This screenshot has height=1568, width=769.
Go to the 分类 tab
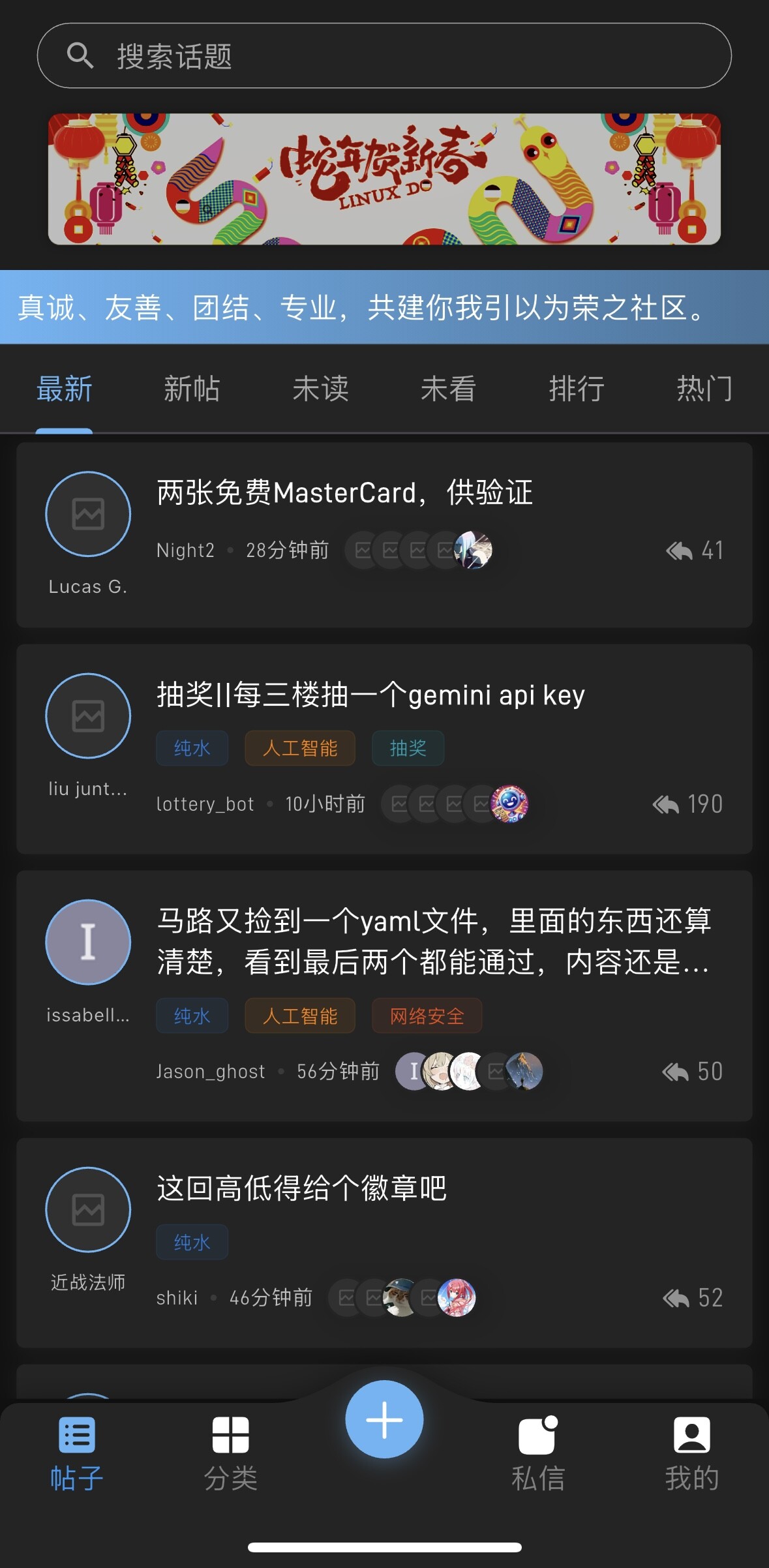(231, 1453)
